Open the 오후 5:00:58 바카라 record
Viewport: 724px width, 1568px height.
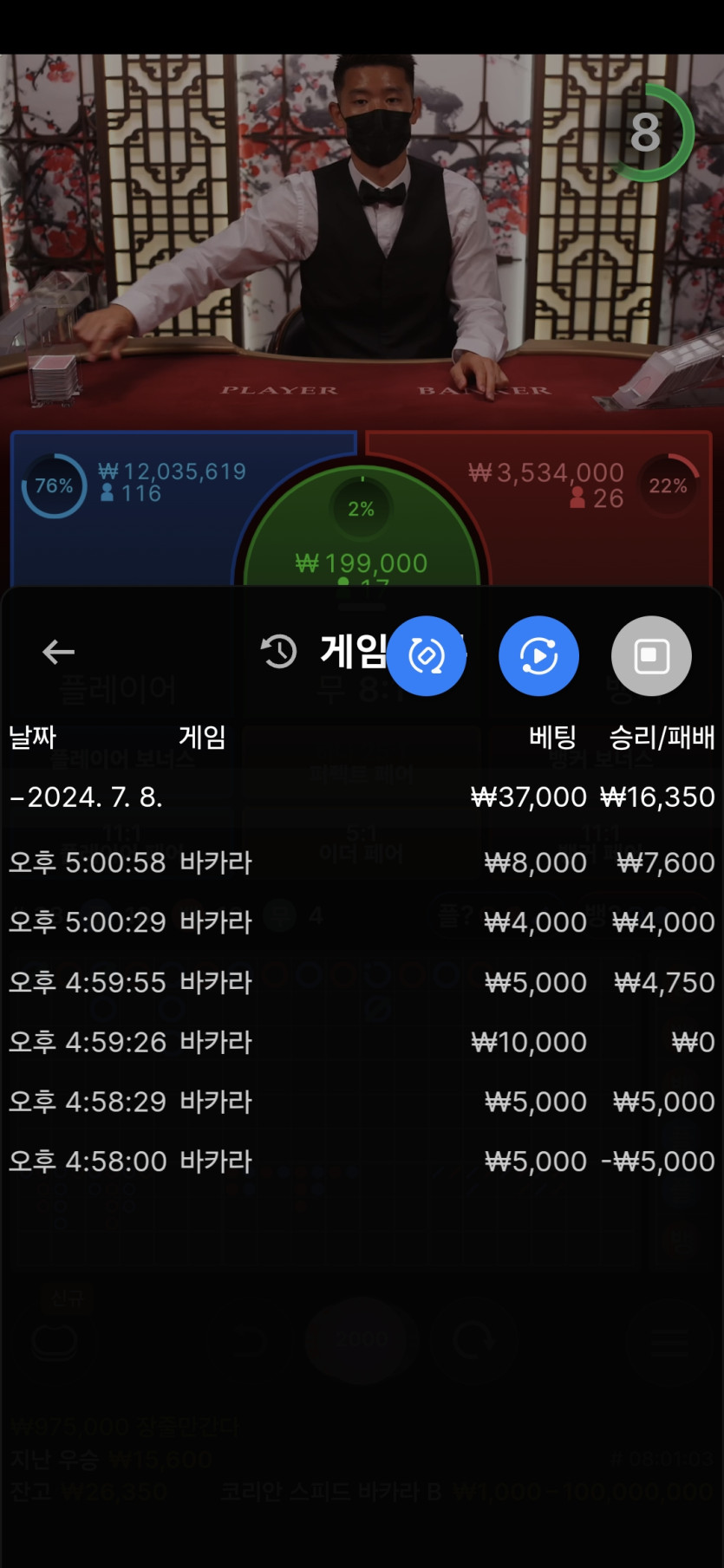click(x=361, y=862)
